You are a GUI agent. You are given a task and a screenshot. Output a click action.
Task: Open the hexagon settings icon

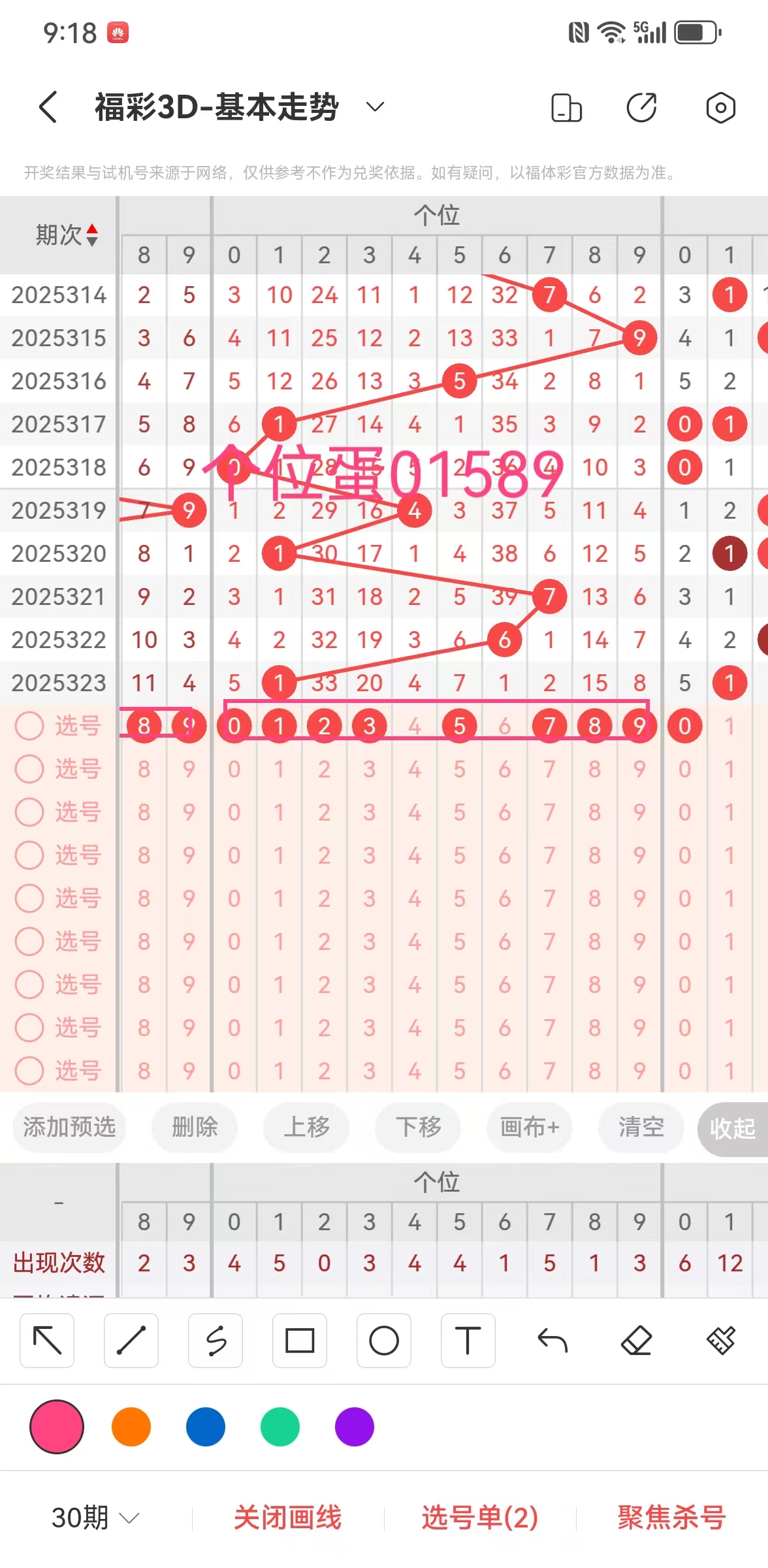point(720,108)
